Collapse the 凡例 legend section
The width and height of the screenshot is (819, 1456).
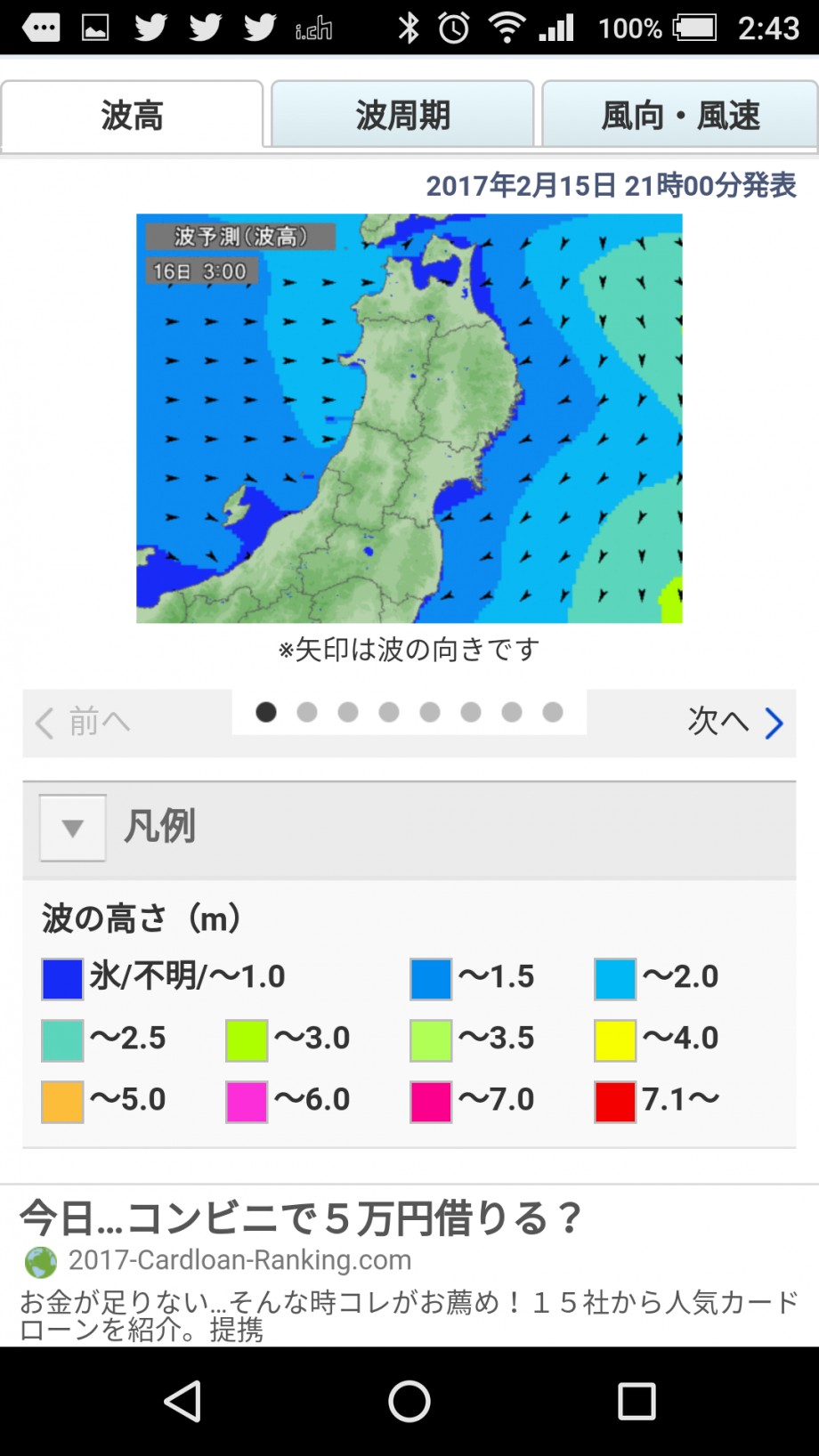click(73, 828)
